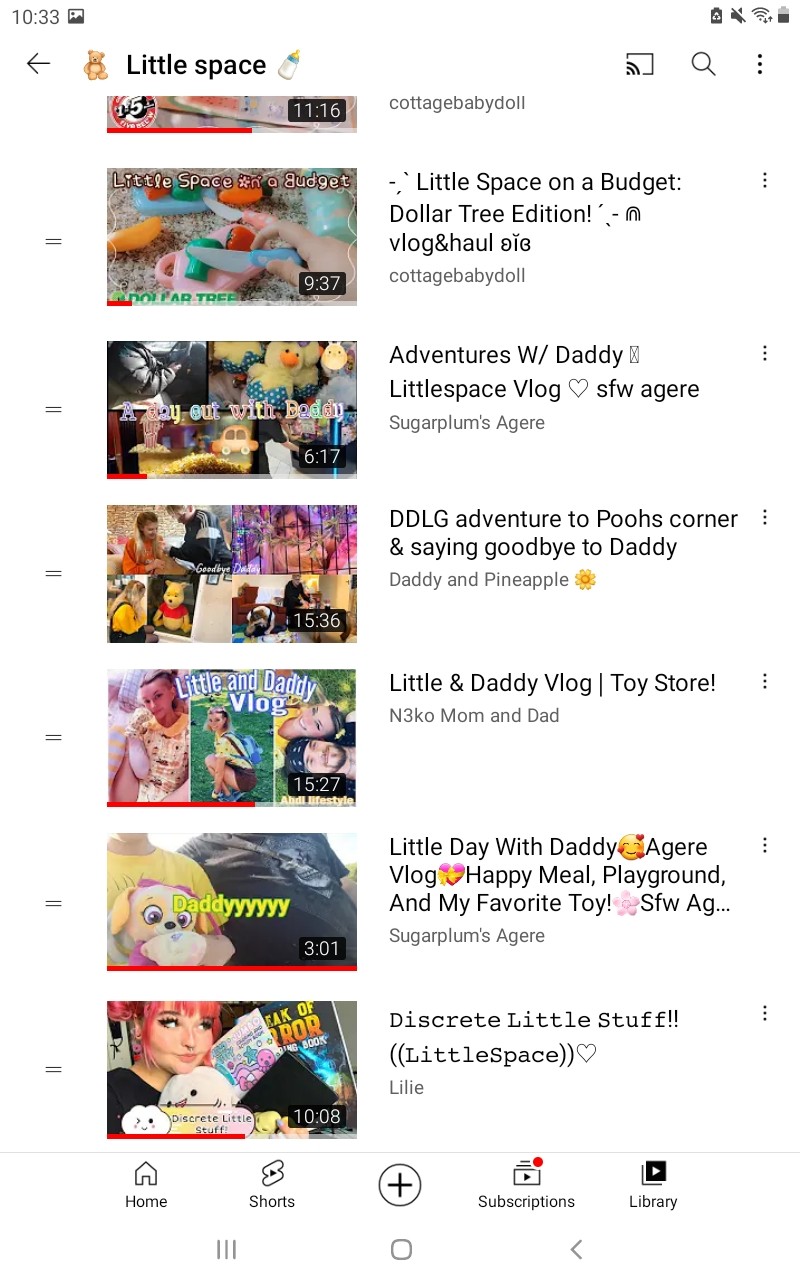The height and width of the screenshot is (1280, 800).
Task: Open the cast to device icon
Action: click(640, 65)
